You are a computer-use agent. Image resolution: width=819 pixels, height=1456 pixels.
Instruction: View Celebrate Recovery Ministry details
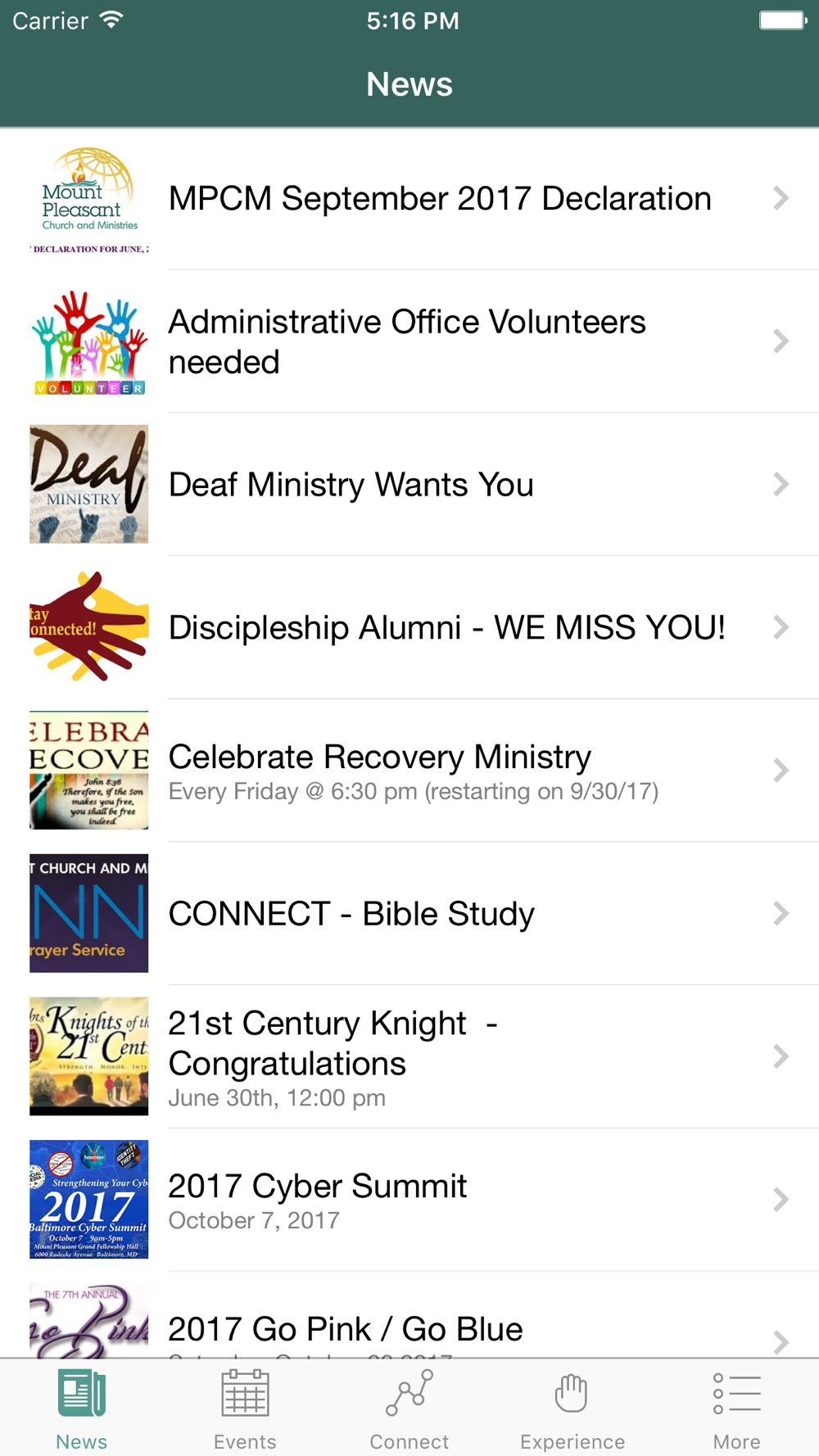(409, 771)
